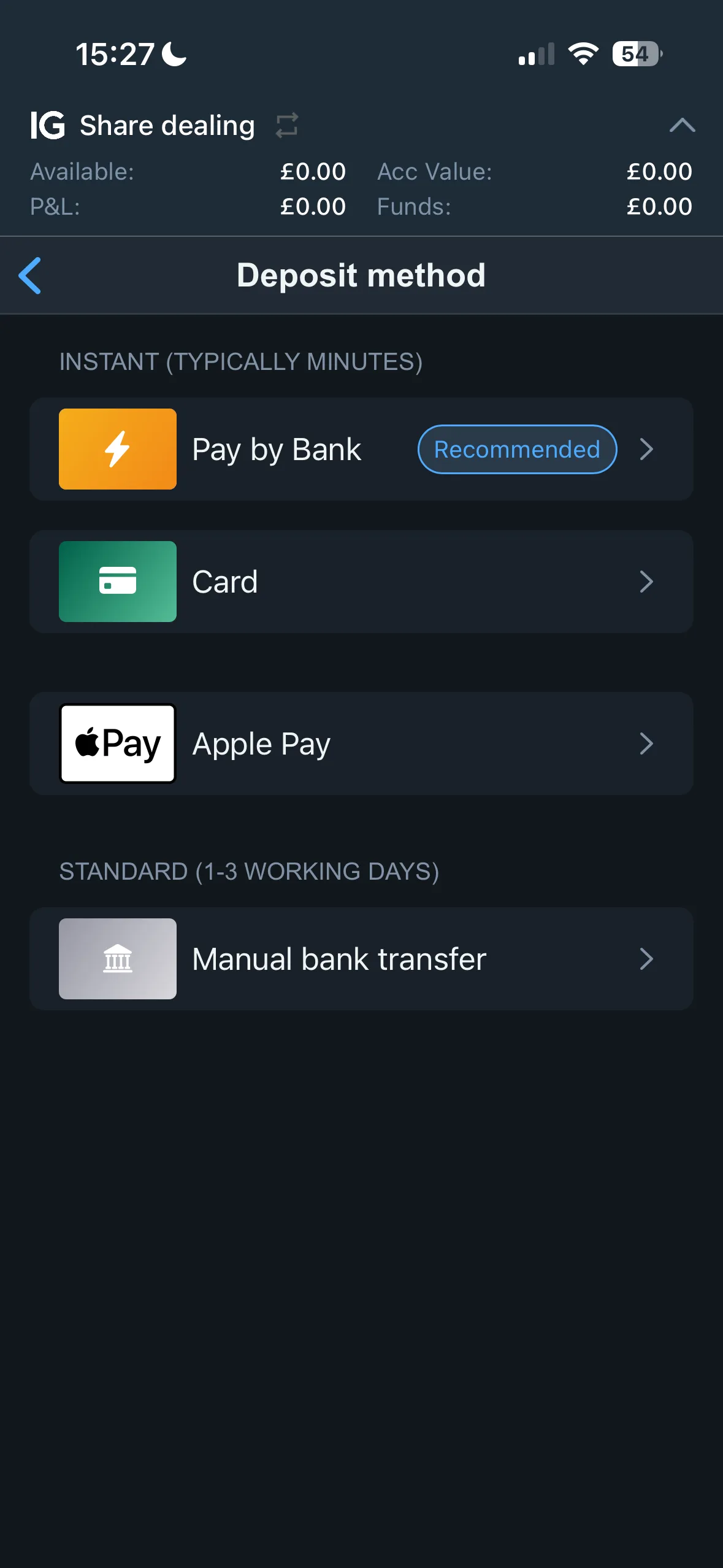723x1568 pixels.
Task: Expand the Card option chevron
Action: pyautogui.click(x=646, y=582)
